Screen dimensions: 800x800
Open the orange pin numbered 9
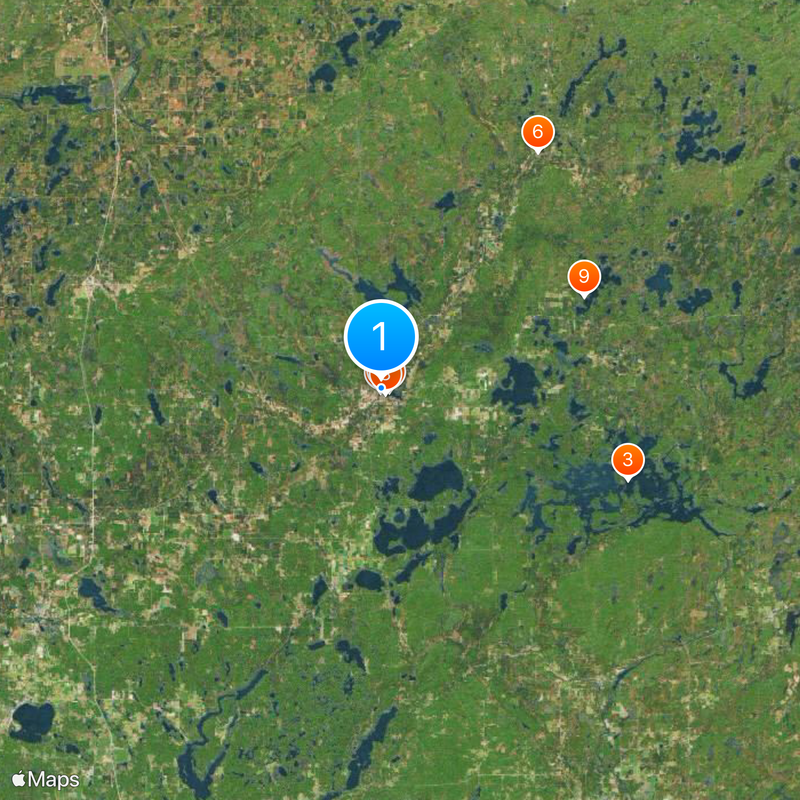pos(584,276)
